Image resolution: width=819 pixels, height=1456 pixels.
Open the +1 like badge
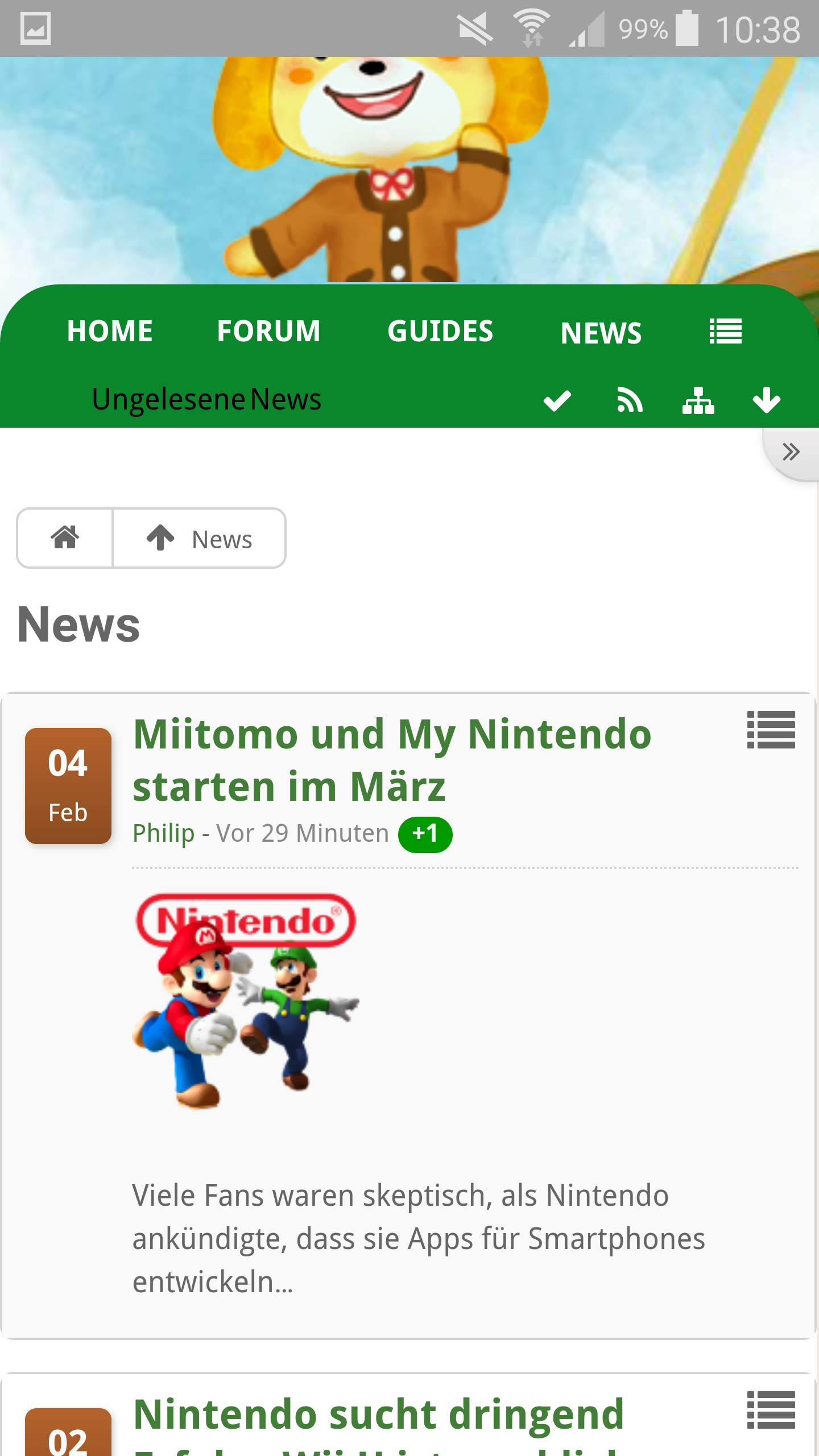tap(425, 834)
